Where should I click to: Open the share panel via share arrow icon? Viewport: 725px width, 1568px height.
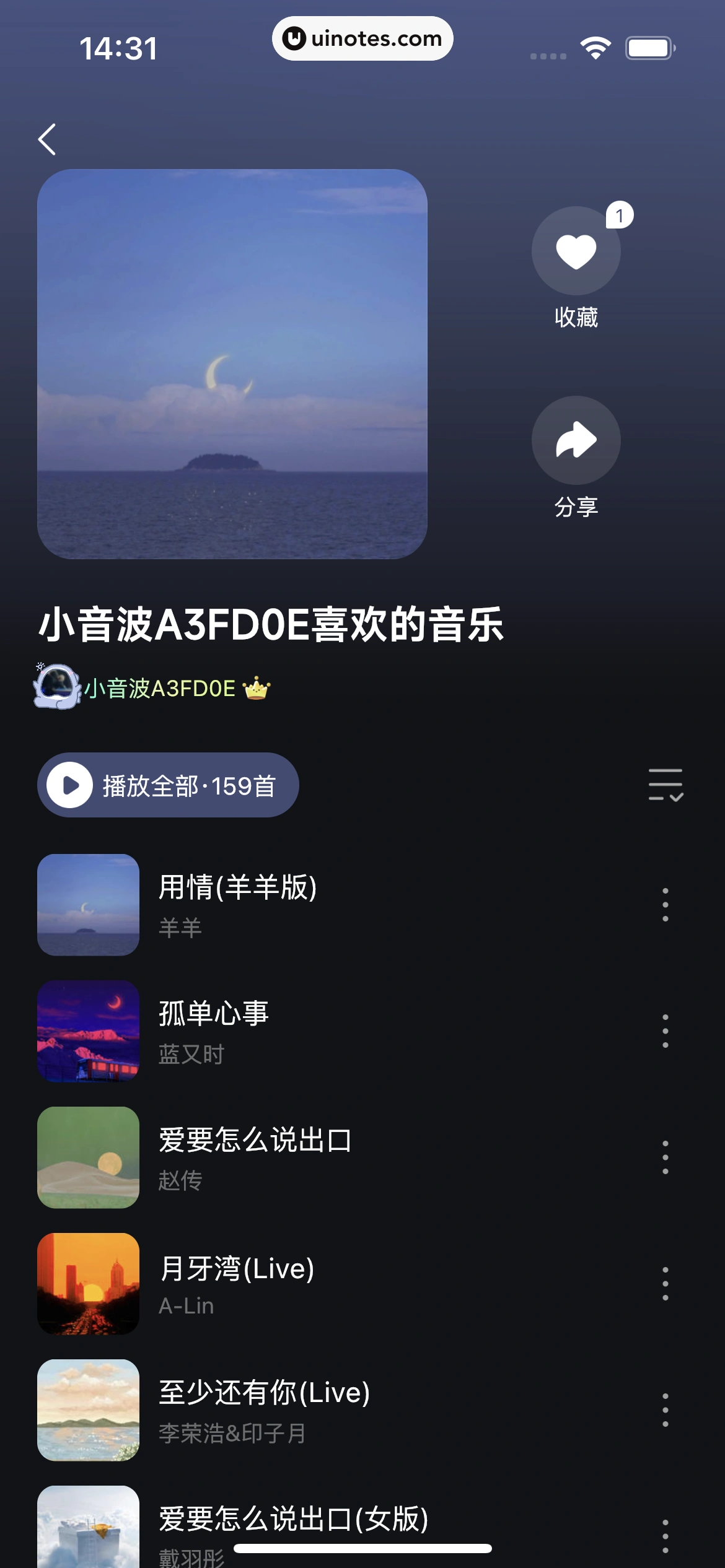coord(576,440)
